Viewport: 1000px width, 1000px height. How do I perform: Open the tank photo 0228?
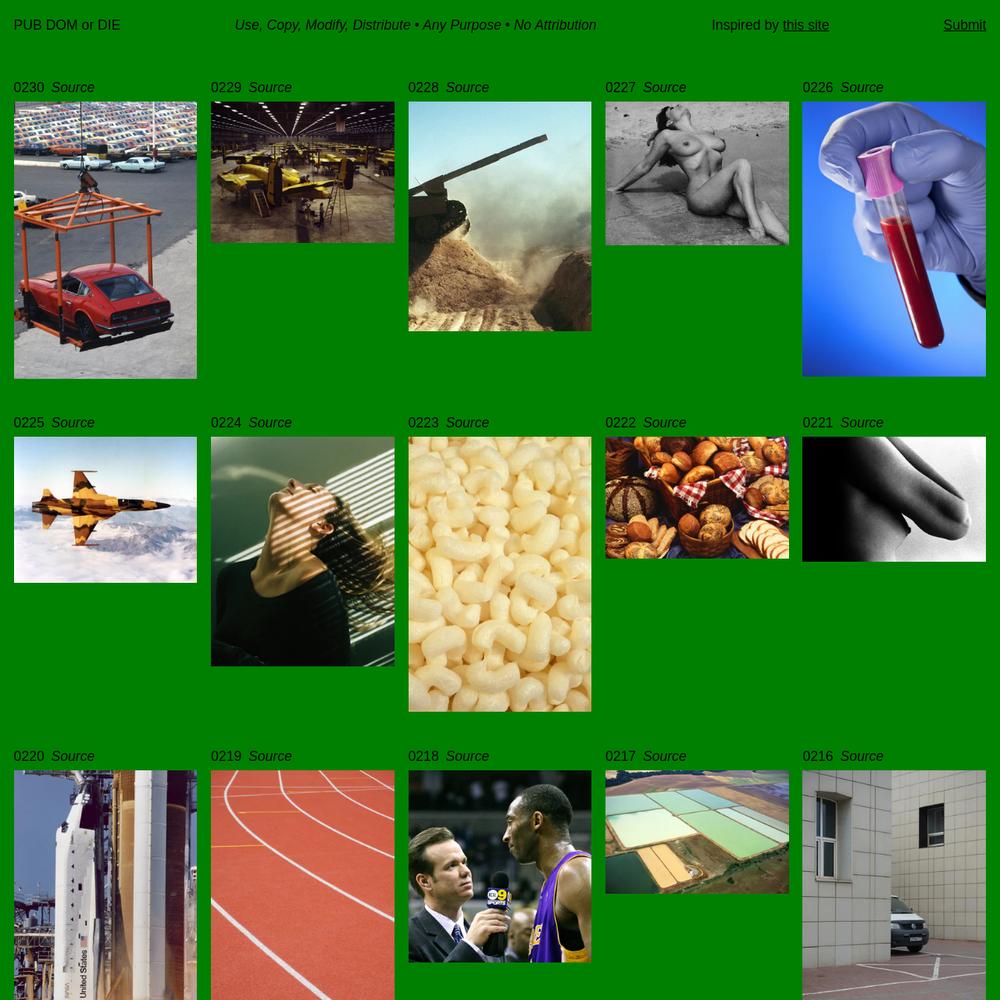click(x=499, y=216)
